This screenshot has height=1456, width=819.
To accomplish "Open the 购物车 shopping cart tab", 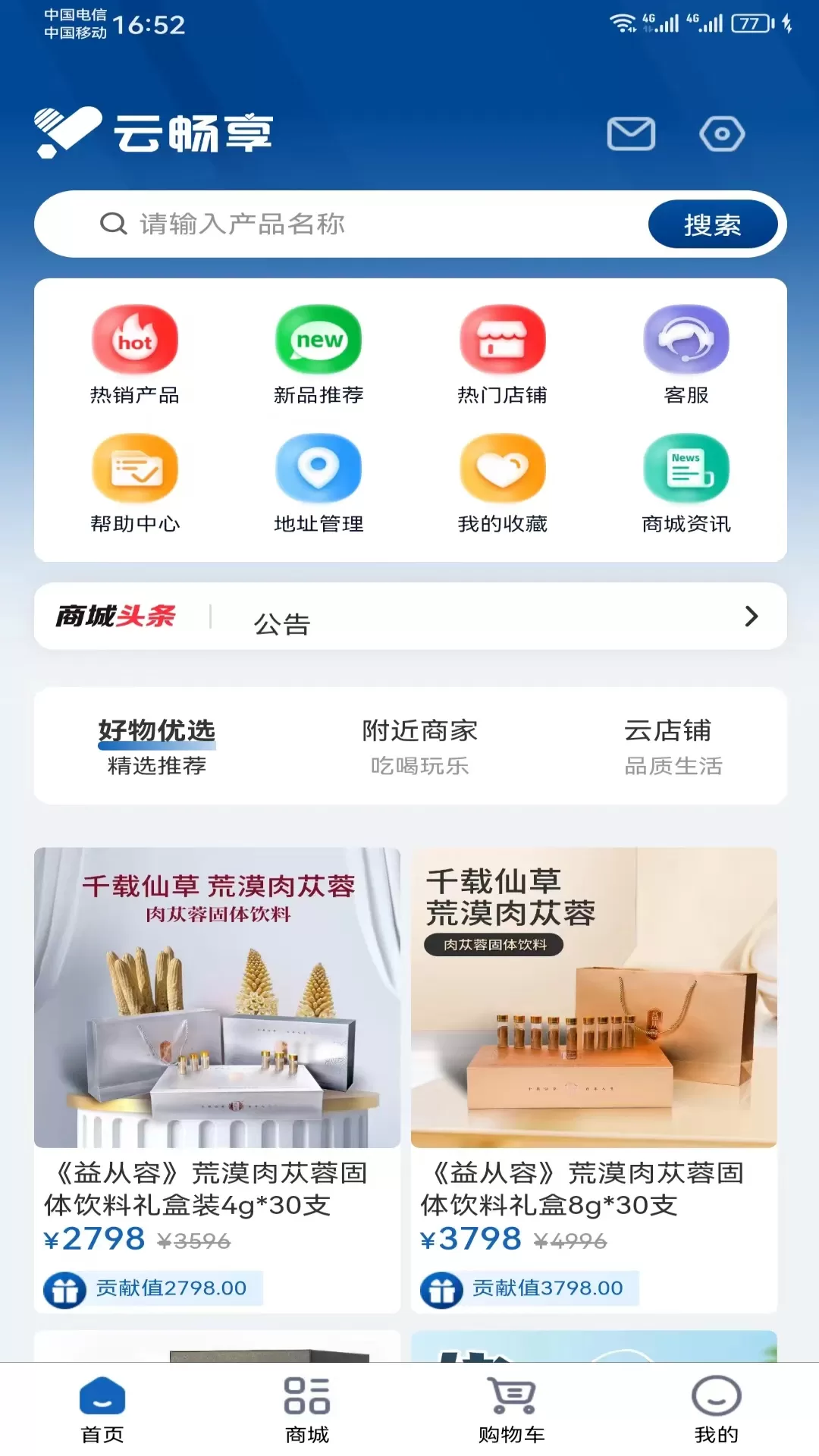I will [512, 1410].
